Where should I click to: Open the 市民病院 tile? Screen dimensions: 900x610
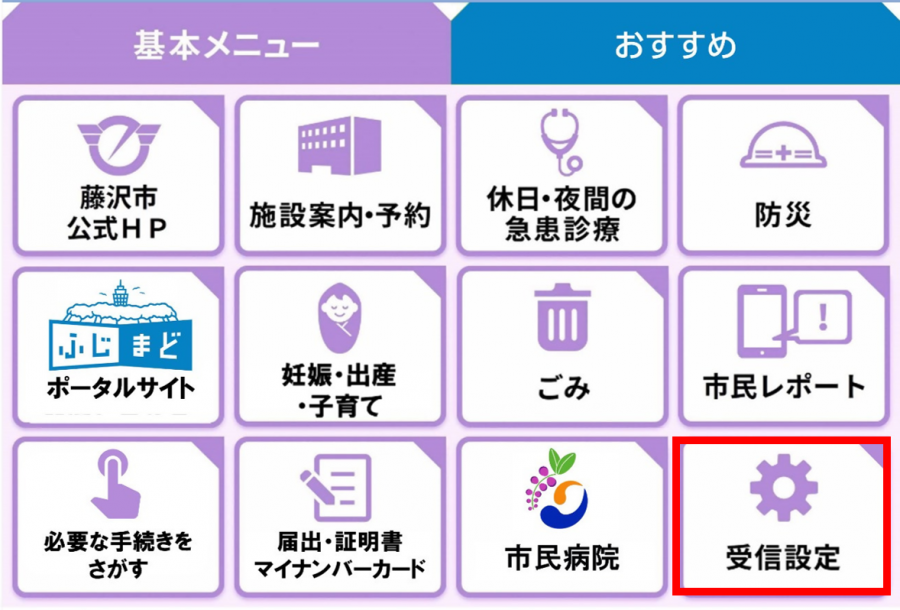[x=561, y=516]
